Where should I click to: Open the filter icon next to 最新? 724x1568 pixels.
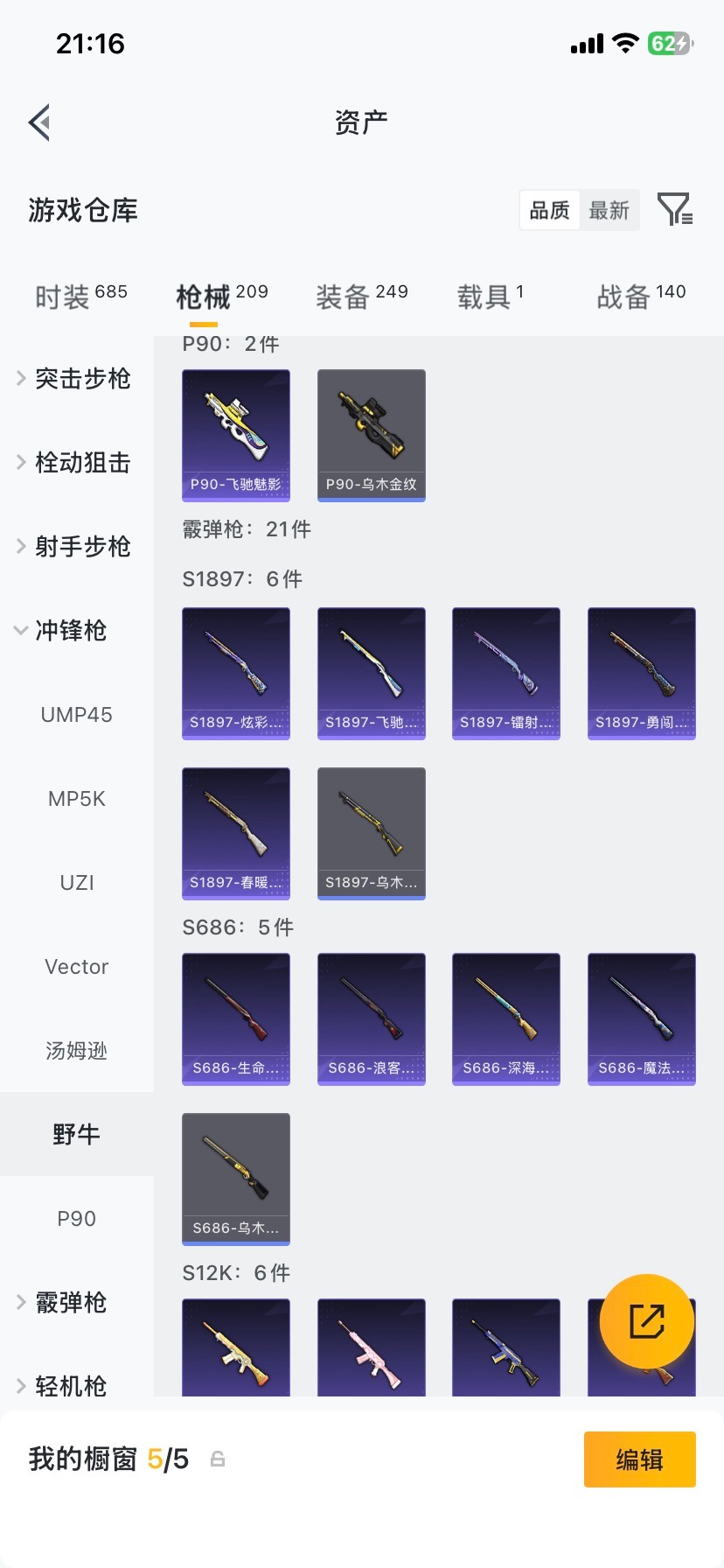(673, 210)
